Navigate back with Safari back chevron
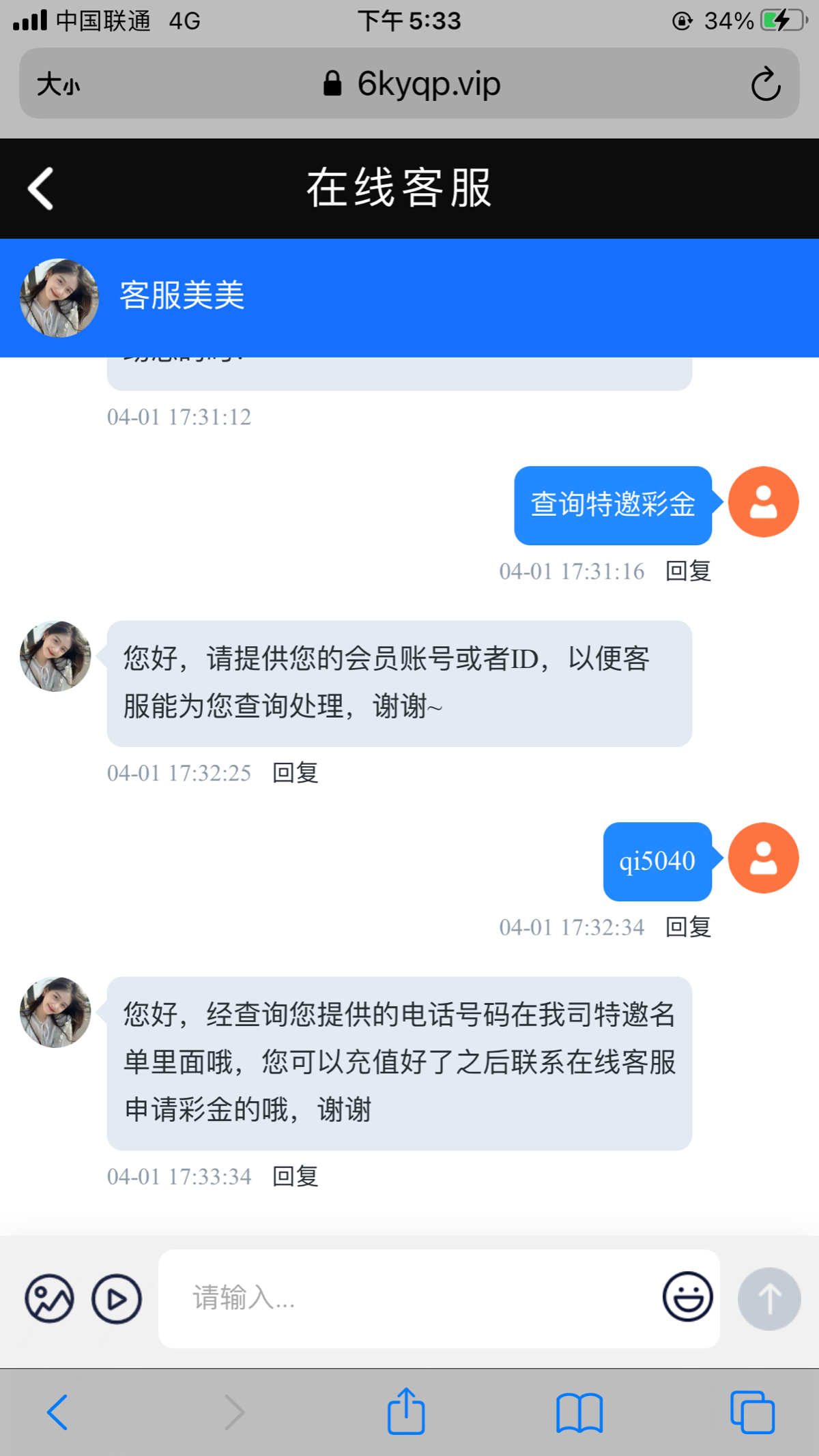Viewport: 819px width, 1456px height. click(x=57, y=1411)
